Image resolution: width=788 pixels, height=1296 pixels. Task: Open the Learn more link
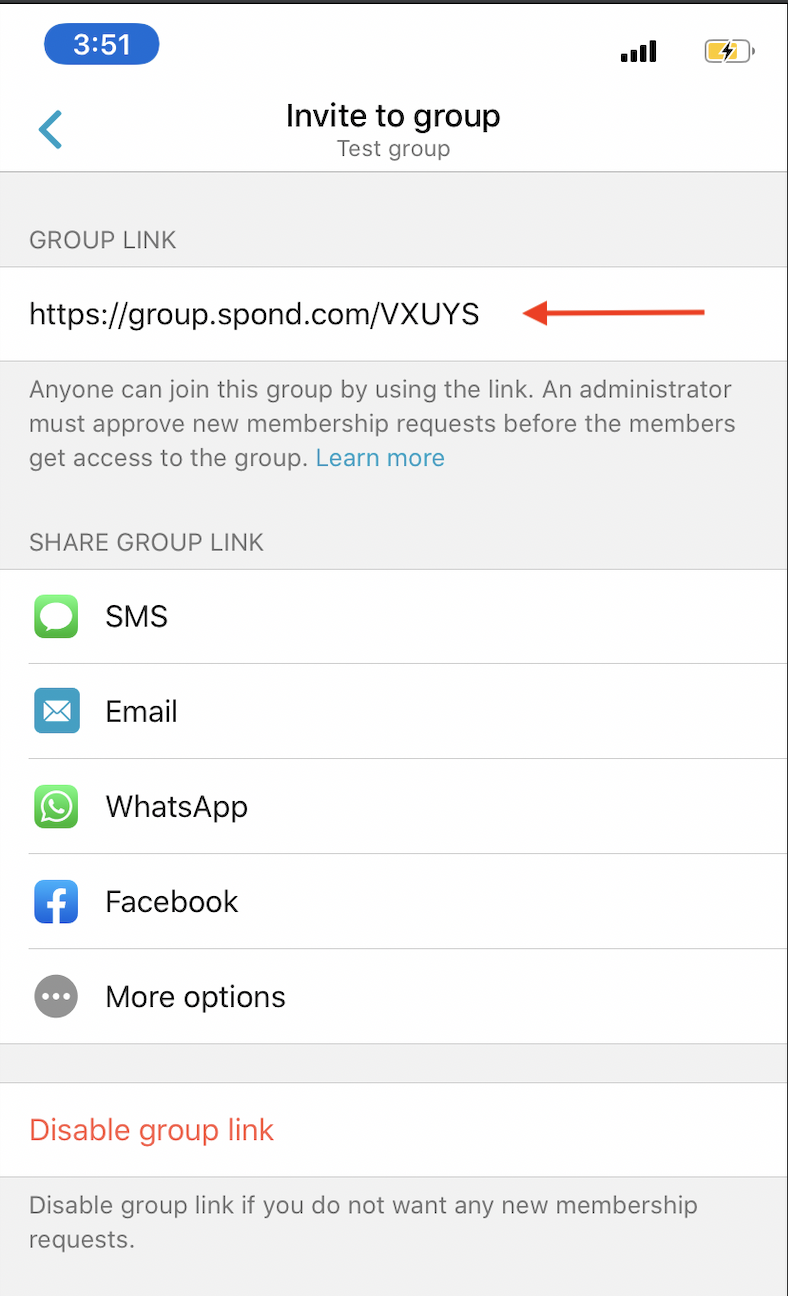click(380, 458)
